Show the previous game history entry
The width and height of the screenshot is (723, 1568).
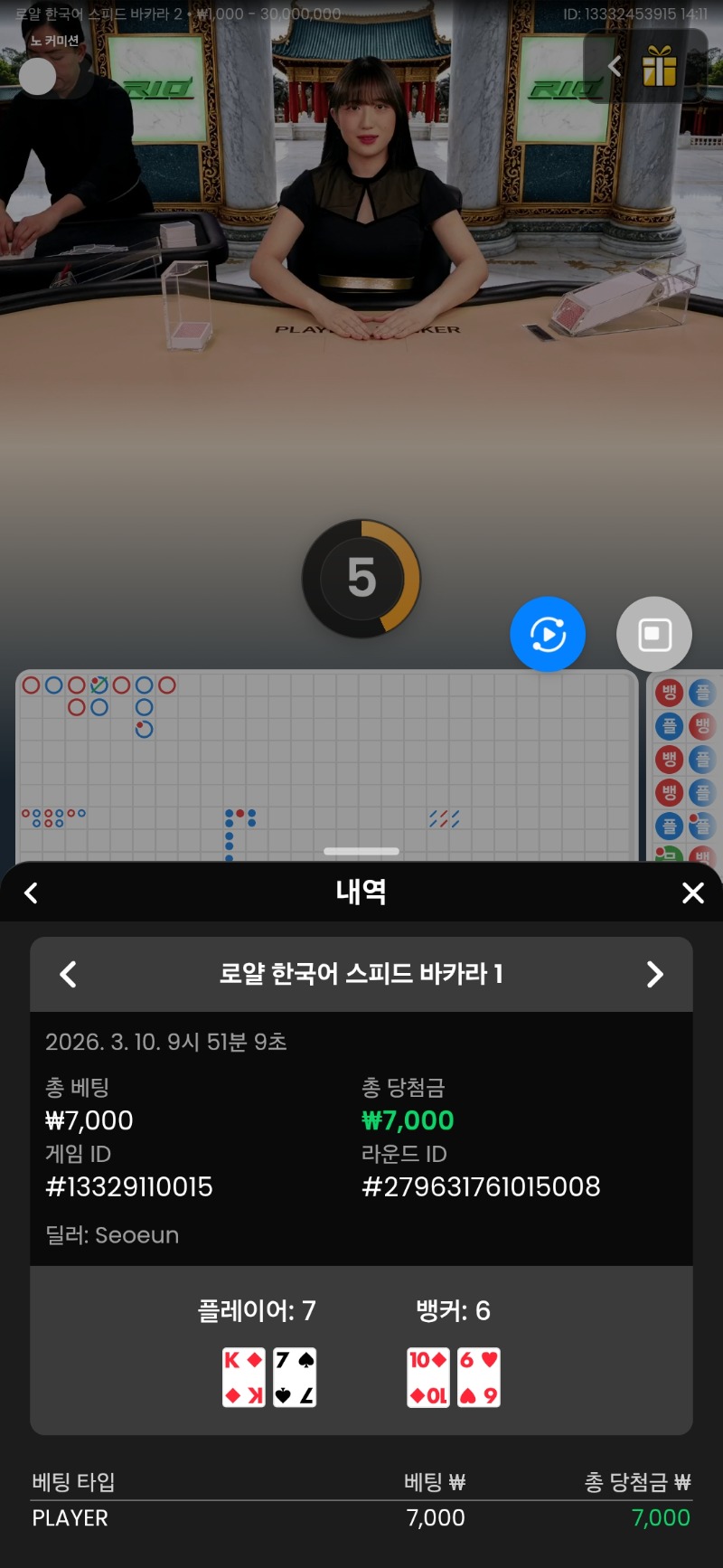click(68, 974)
